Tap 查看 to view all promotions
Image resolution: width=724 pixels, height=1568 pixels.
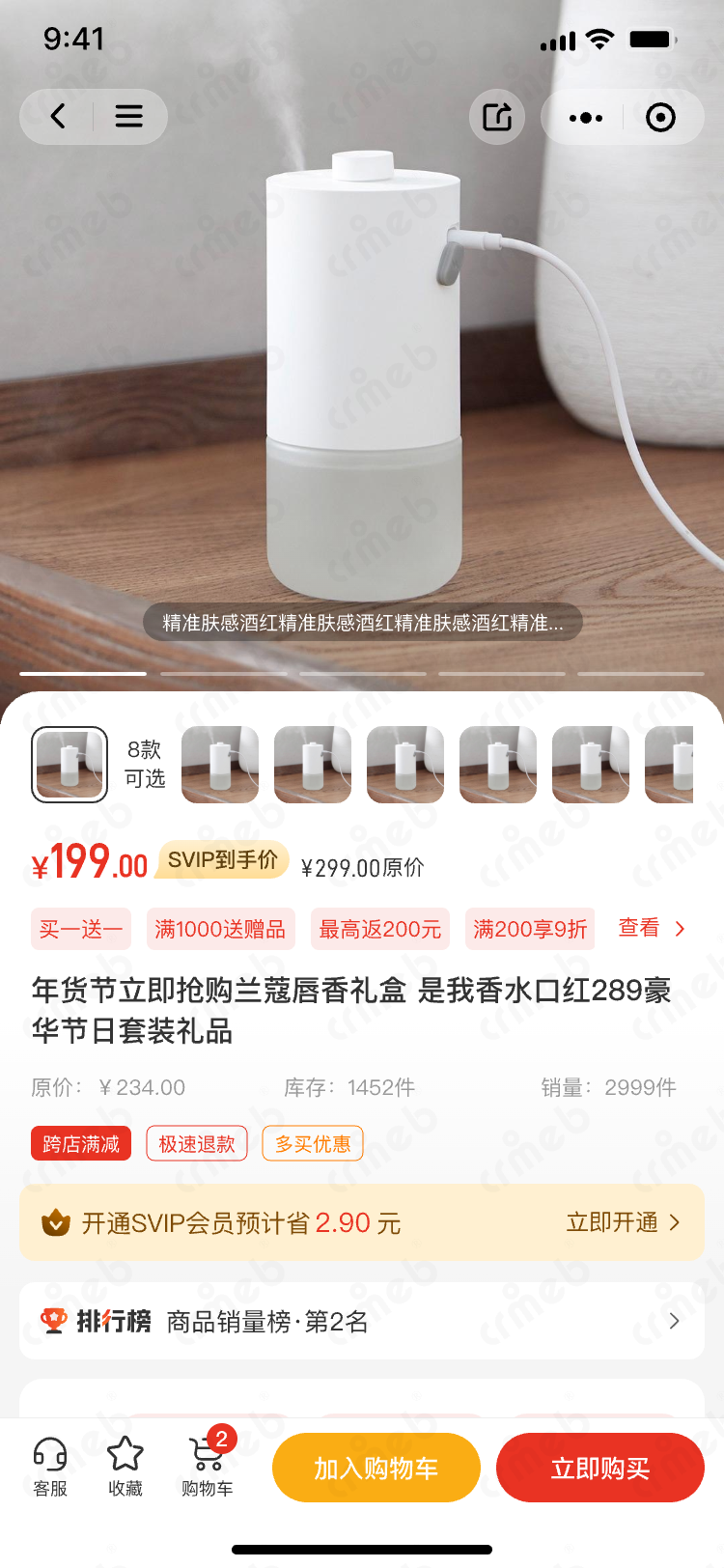pyautogui.click(x=652, y=928)
